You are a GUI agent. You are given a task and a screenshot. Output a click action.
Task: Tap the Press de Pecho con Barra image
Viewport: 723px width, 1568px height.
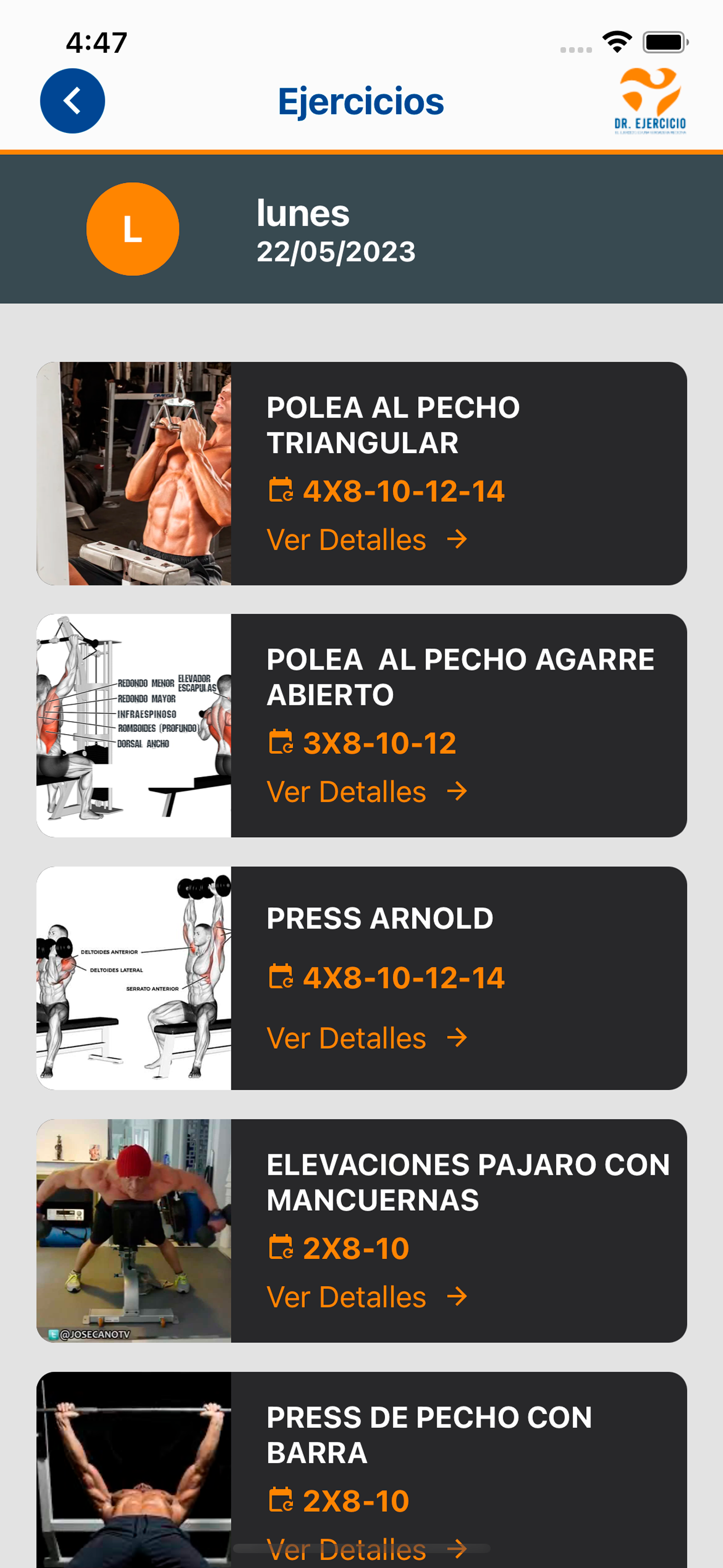[134, 1470]
